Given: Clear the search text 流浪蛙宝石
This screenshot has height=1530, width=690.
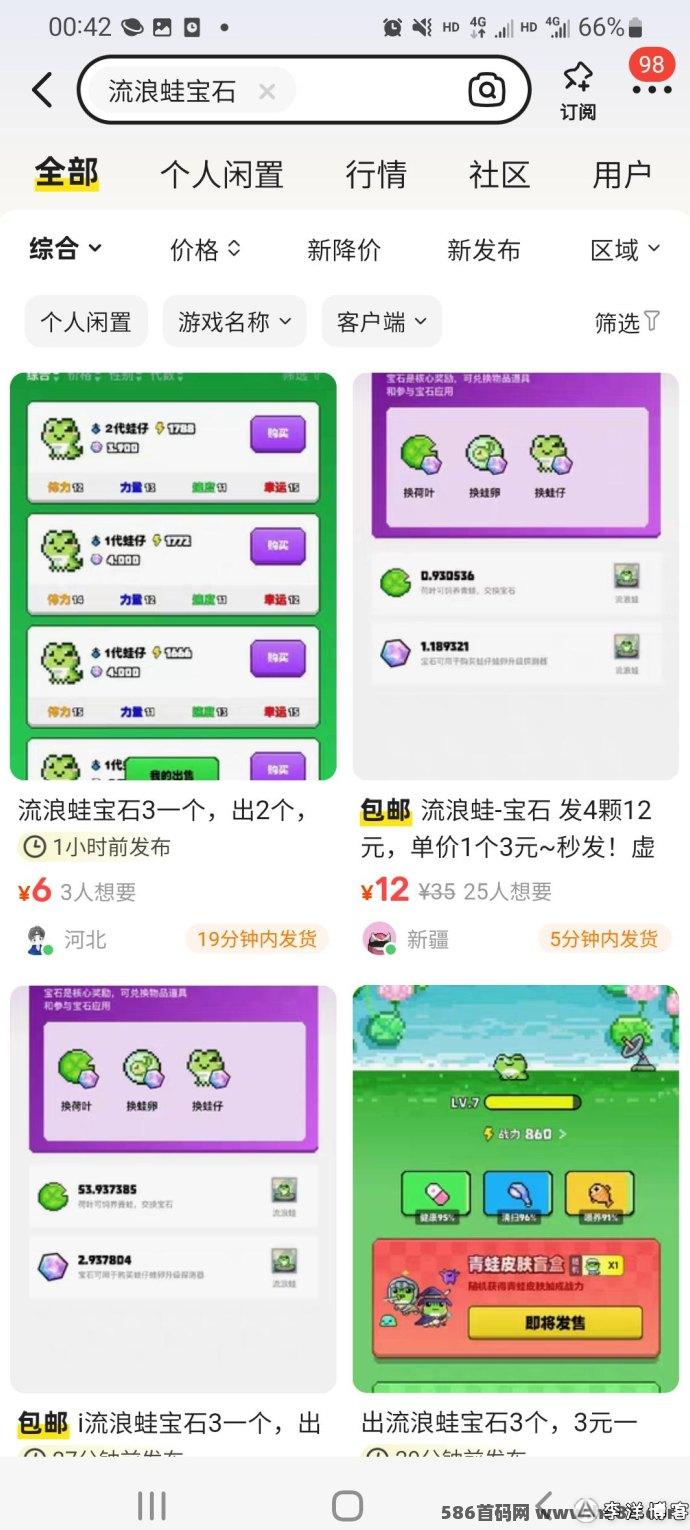Looking at the screenshot, I should point(267,92).
